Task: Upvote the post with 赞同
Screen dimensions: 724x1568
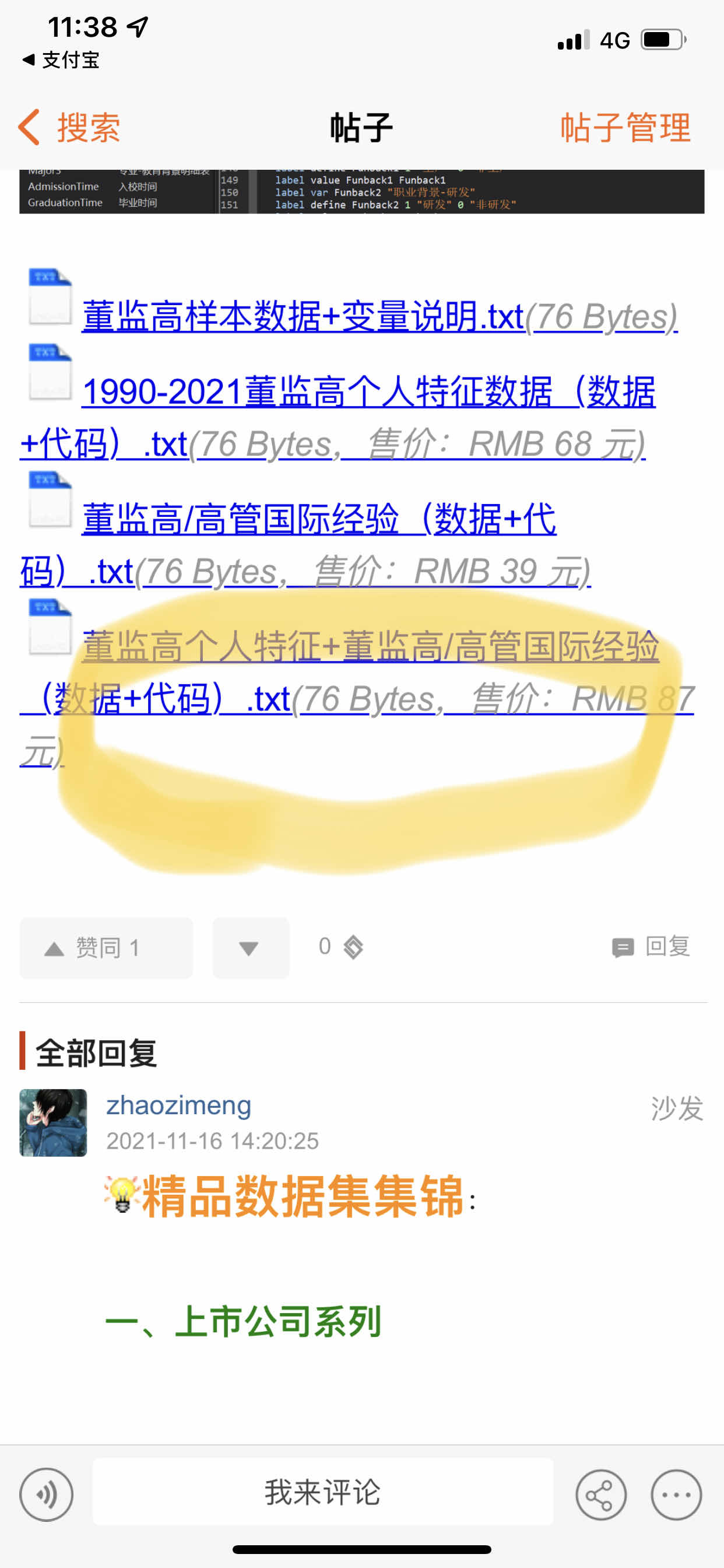Action: tap(106, 948)
